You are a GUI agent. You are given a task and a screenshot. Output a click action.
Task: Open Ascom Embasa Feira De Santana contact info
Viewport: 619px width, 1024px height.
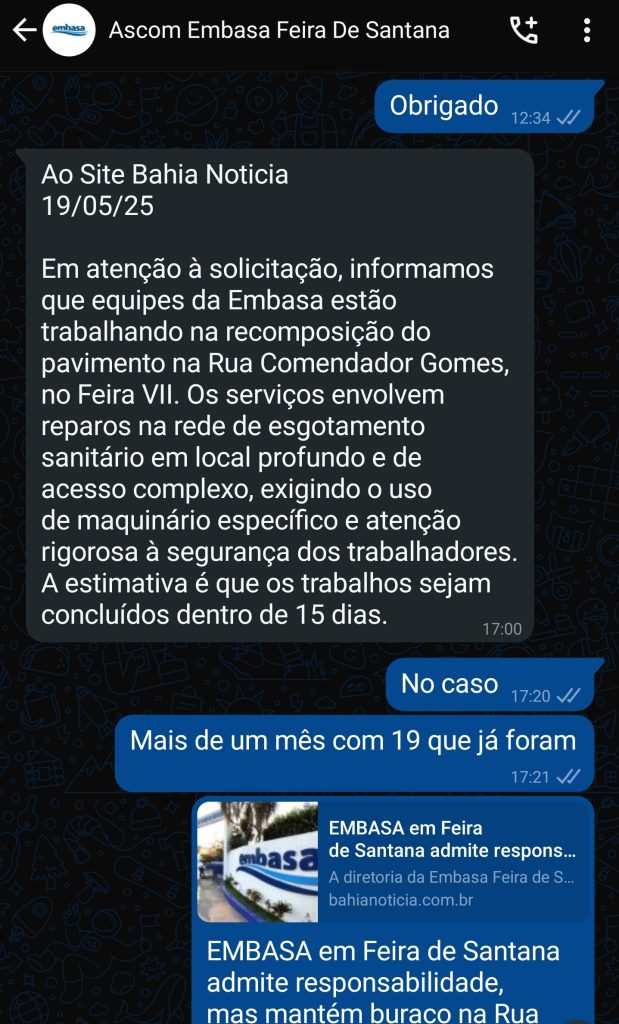pyautogui.click(x=279, y=30)
